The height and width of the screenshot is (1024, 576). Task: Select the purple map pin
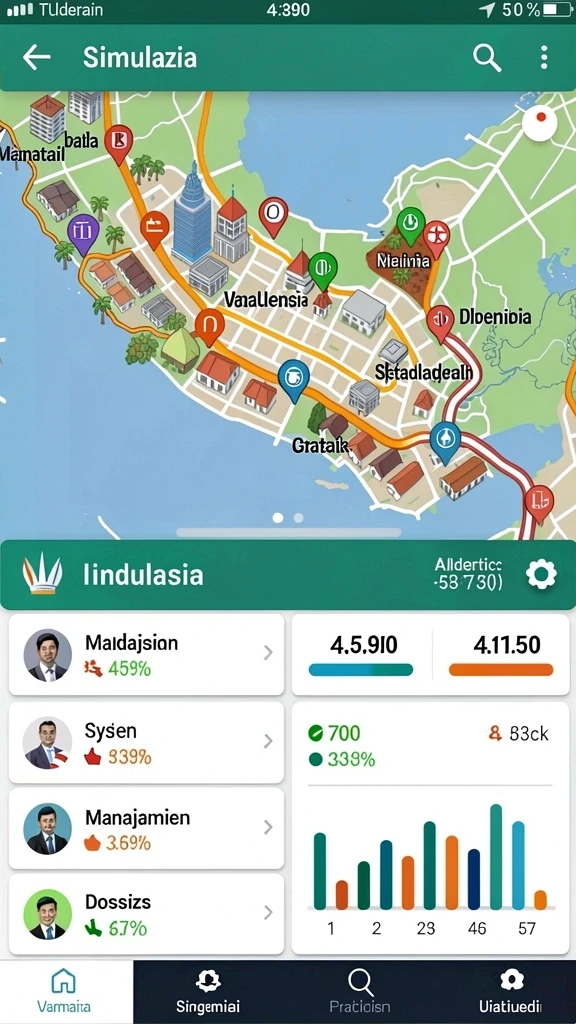click(x=84, y=234)
